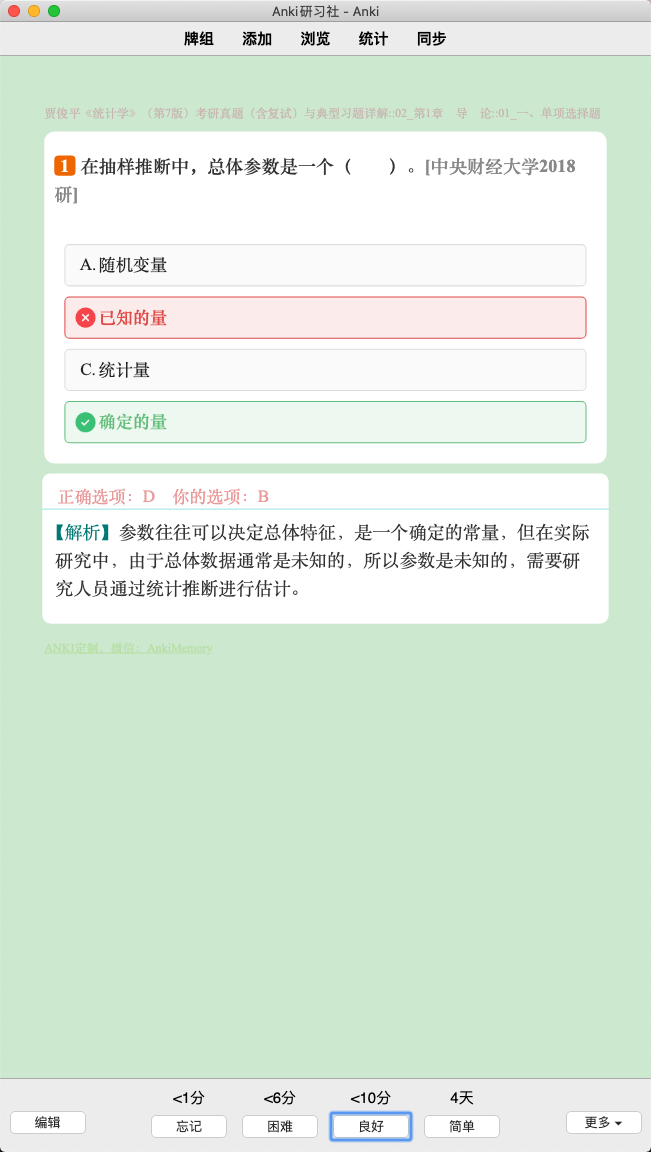Close the window with the red button
The image size is (651, 1152).
pos(14,11)
